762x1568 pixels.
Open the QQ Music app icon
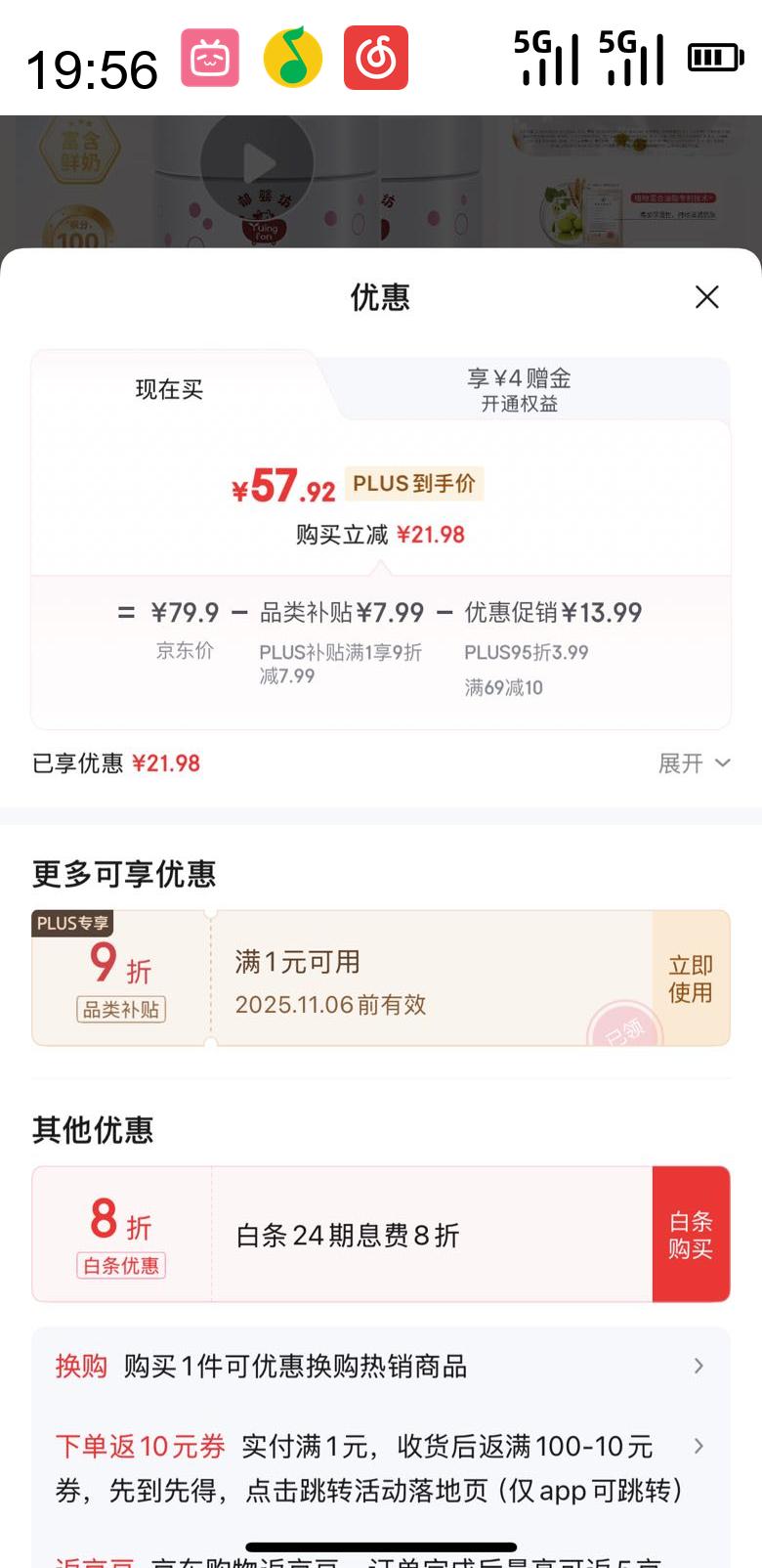[292, 57]
